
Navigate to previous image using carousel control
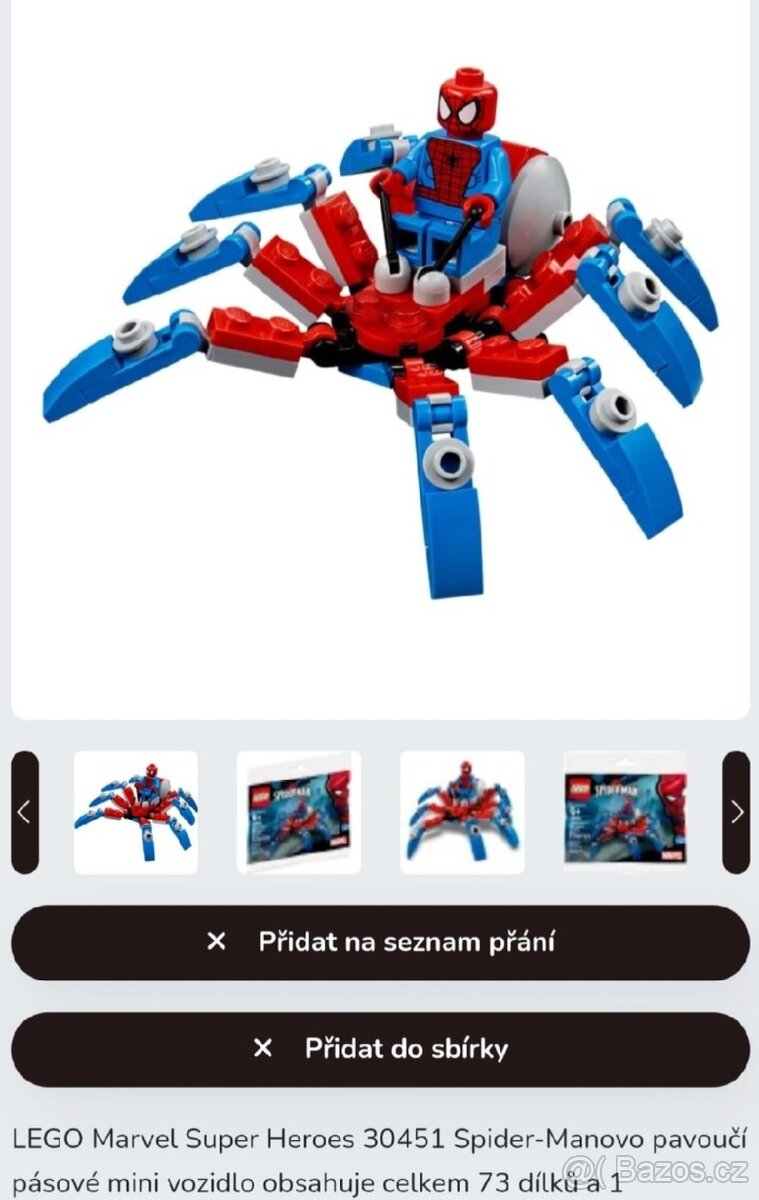[23, 810]
